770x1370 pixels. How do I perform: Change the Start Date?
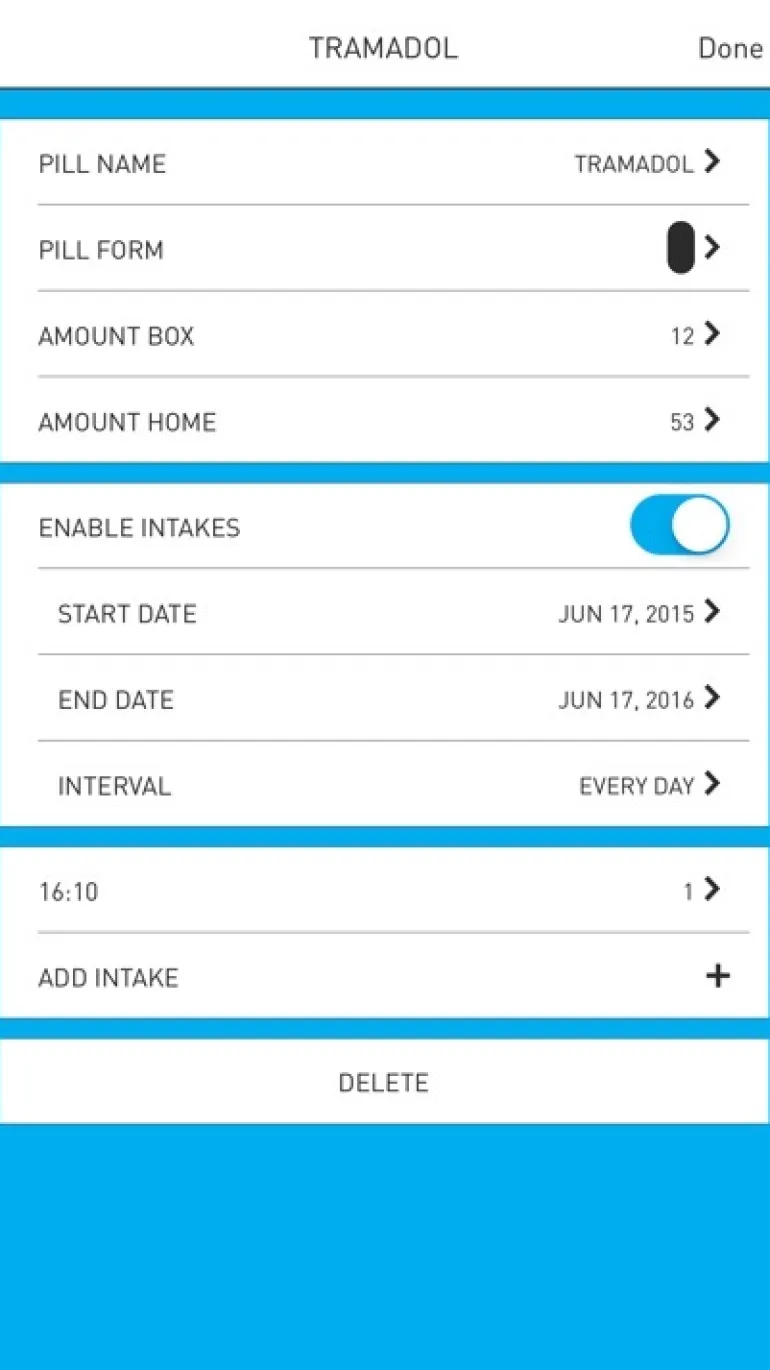(x=385, y=613)
